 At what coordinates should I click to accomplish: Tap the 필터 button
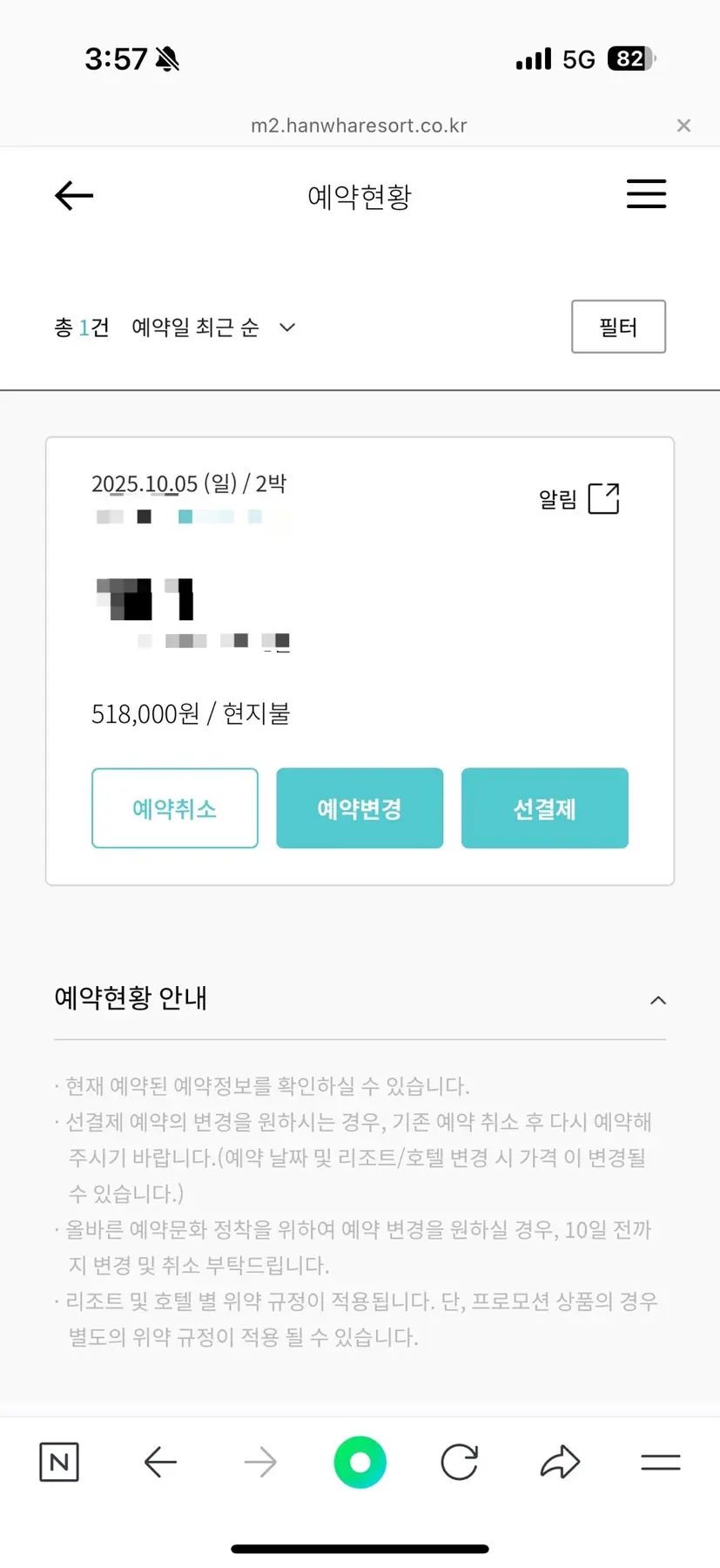pyautogui.click(x=618, y=327)
